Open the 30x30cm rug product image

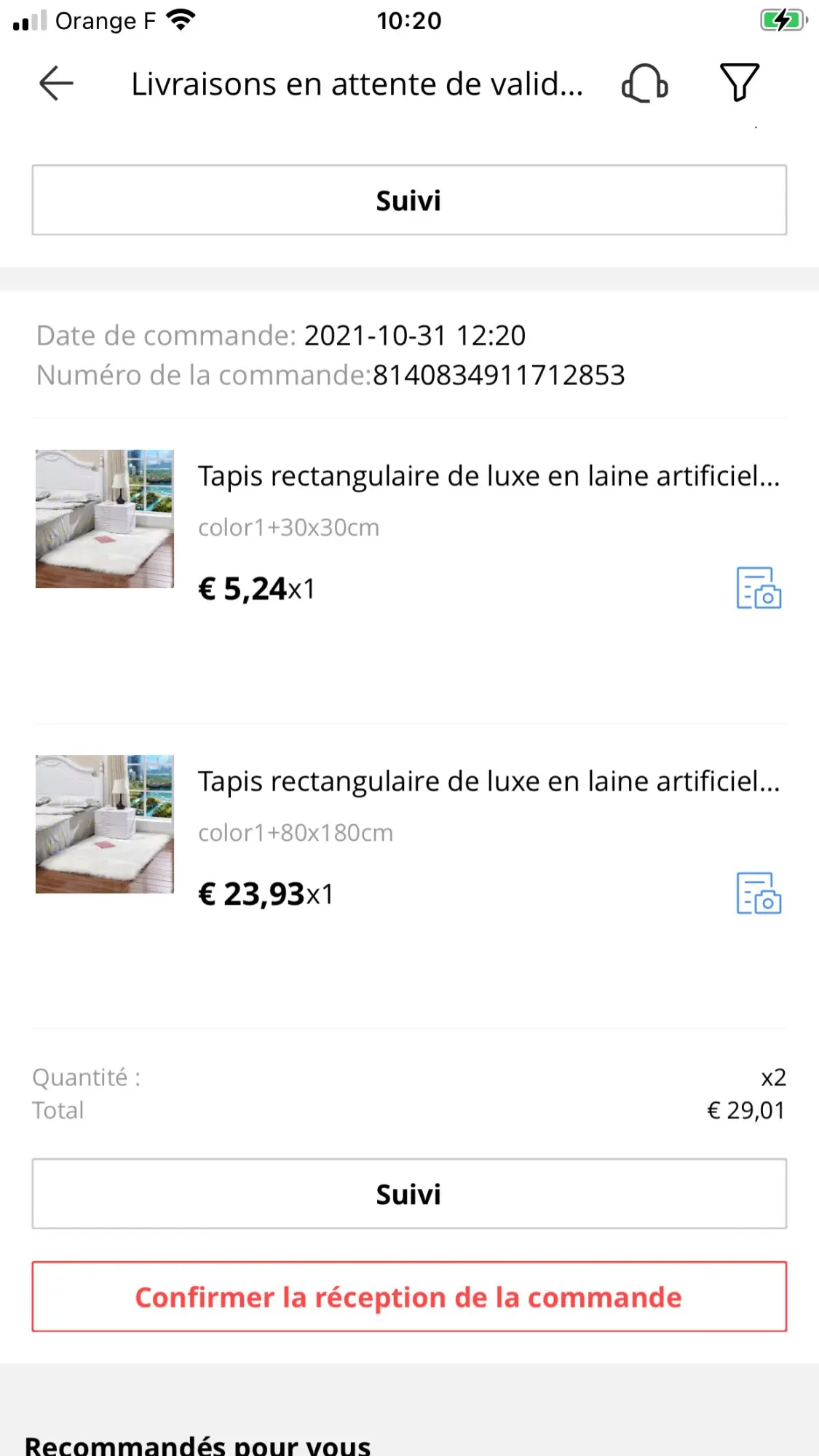[105, 519]
